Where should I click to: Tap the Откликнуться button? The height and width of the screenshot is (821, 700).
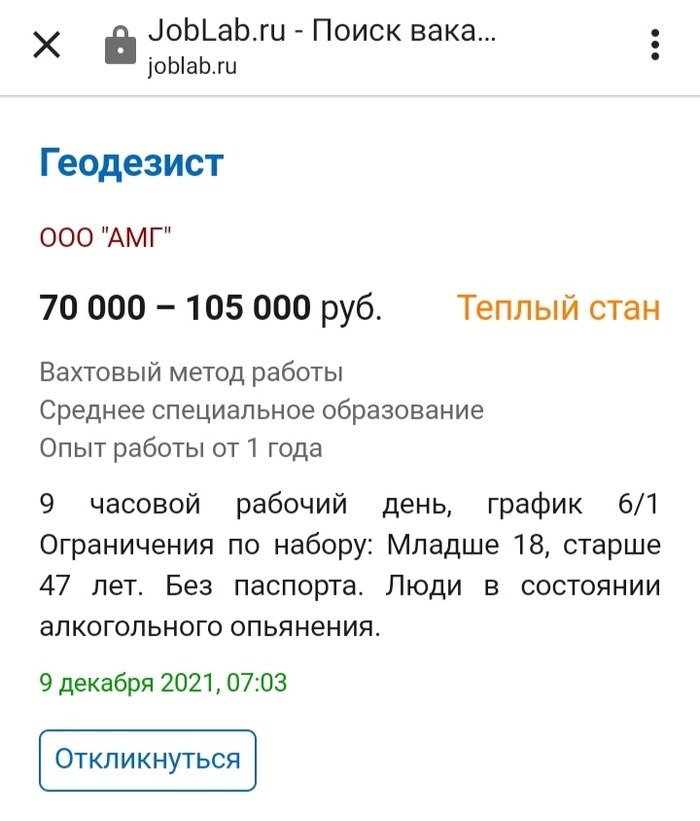(x=147, y=759)
